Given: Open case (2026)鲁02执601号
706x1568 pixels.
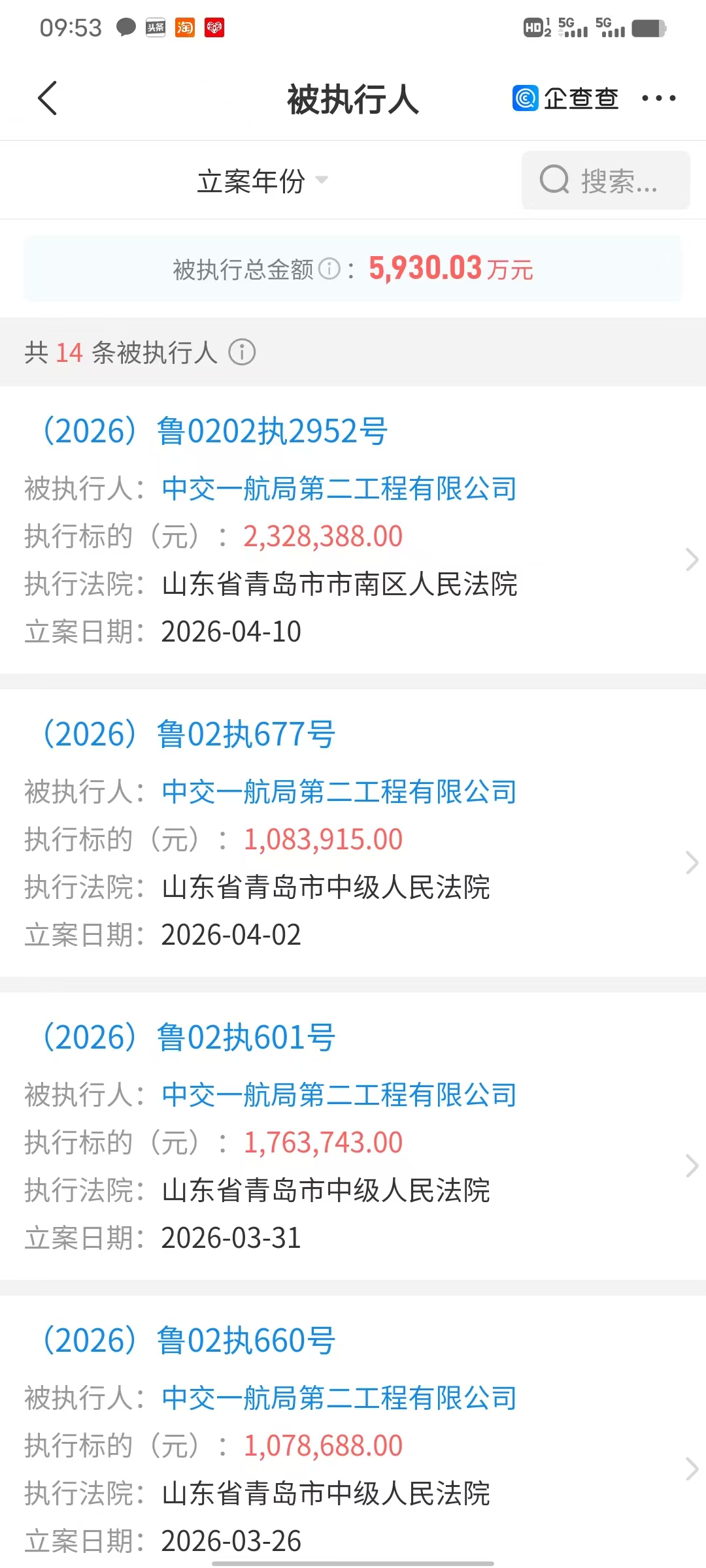Looking at the screenshot, I should pos(190,1037).
